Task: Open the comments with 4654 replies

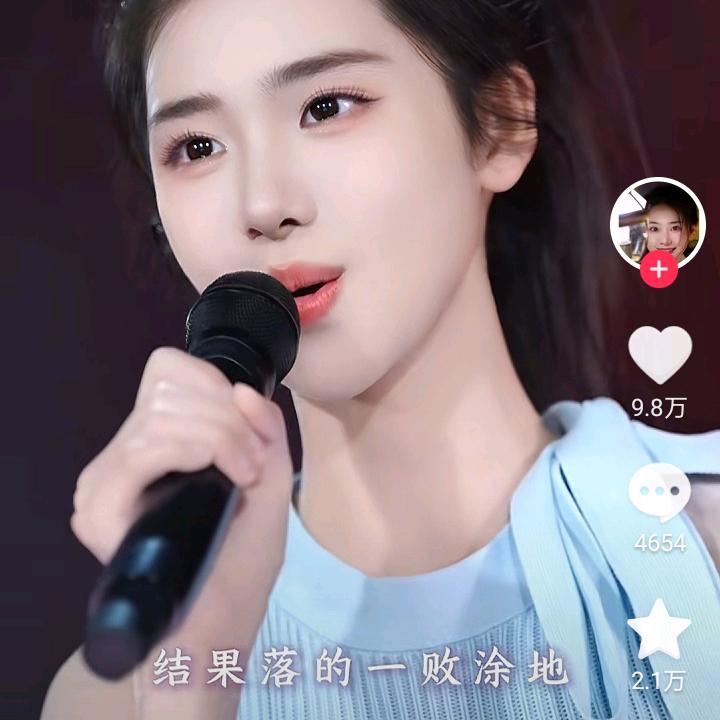Action: (x=659, y=491)
